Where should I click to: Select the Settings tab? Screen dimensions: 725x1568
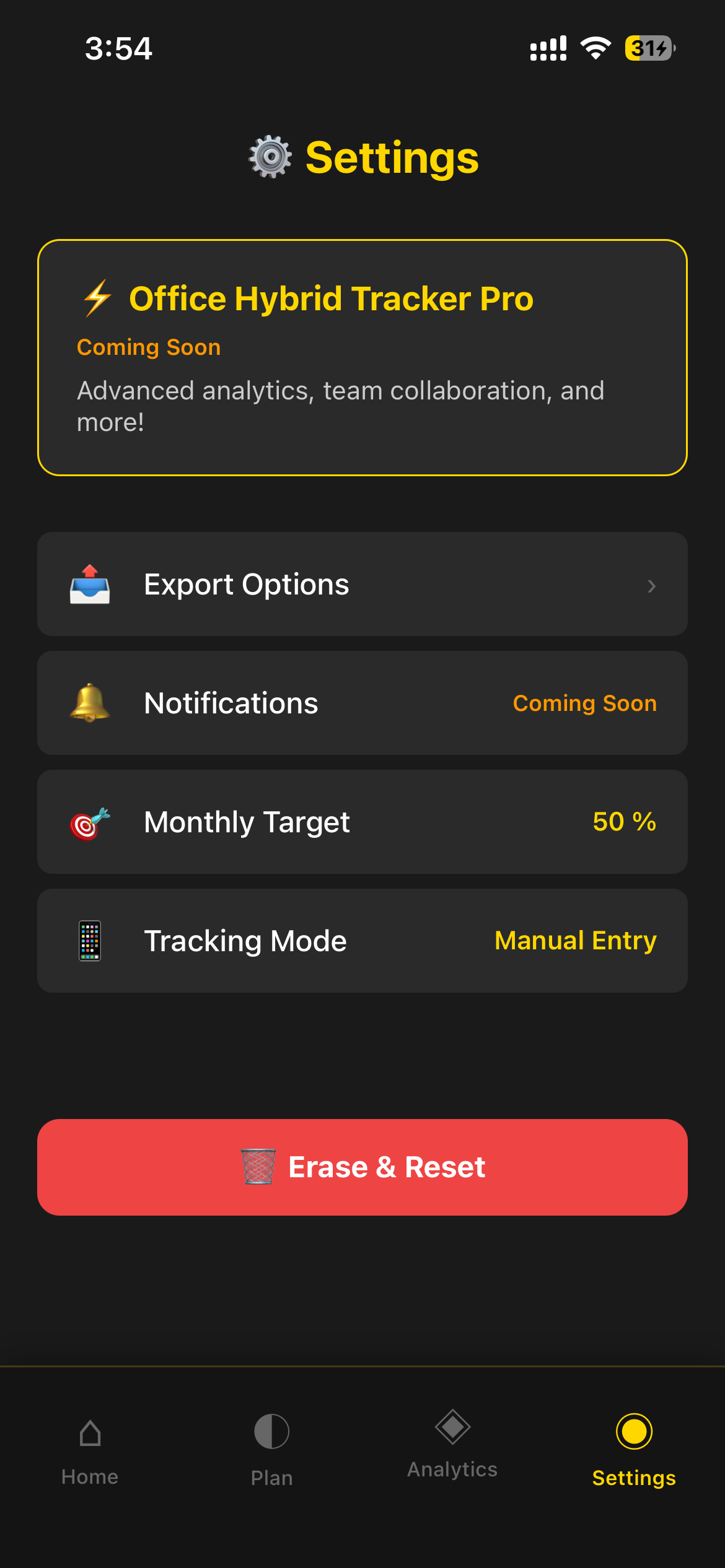tap(634, 1450)
